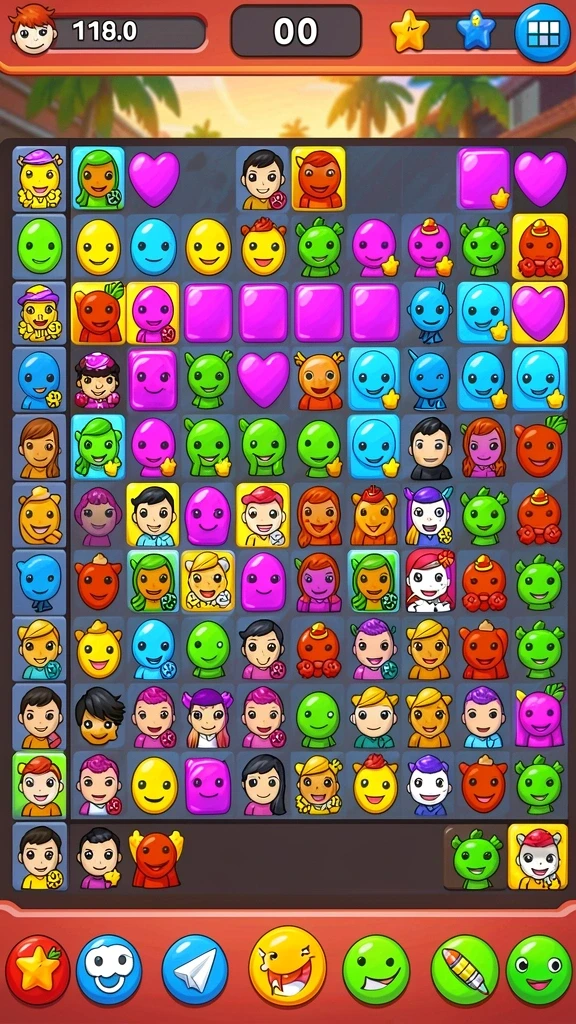Activate the blue smiling face booster
This screenshot has height=1024, width=576.
coord(109,970)
